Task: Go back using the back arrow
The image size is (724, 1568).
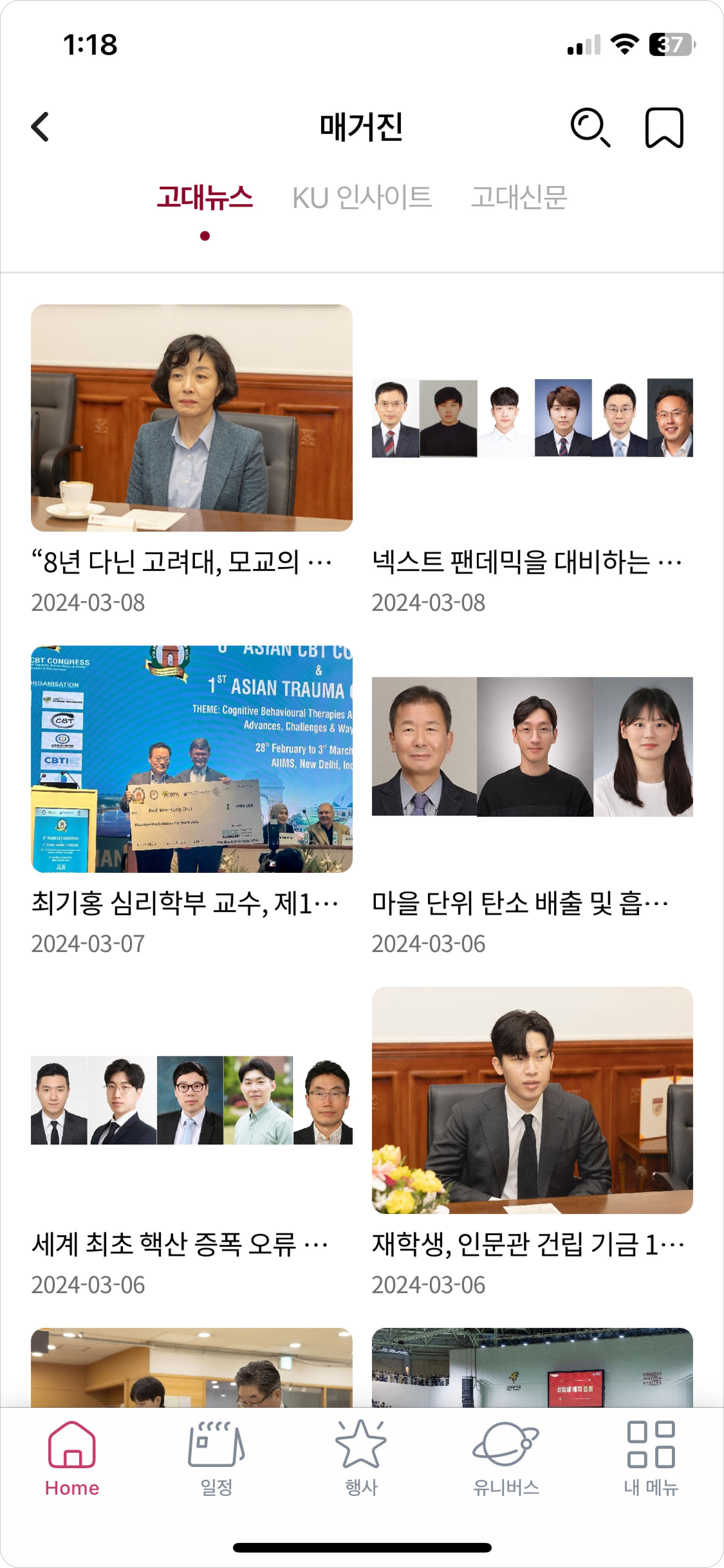Action: click(40, 126)
